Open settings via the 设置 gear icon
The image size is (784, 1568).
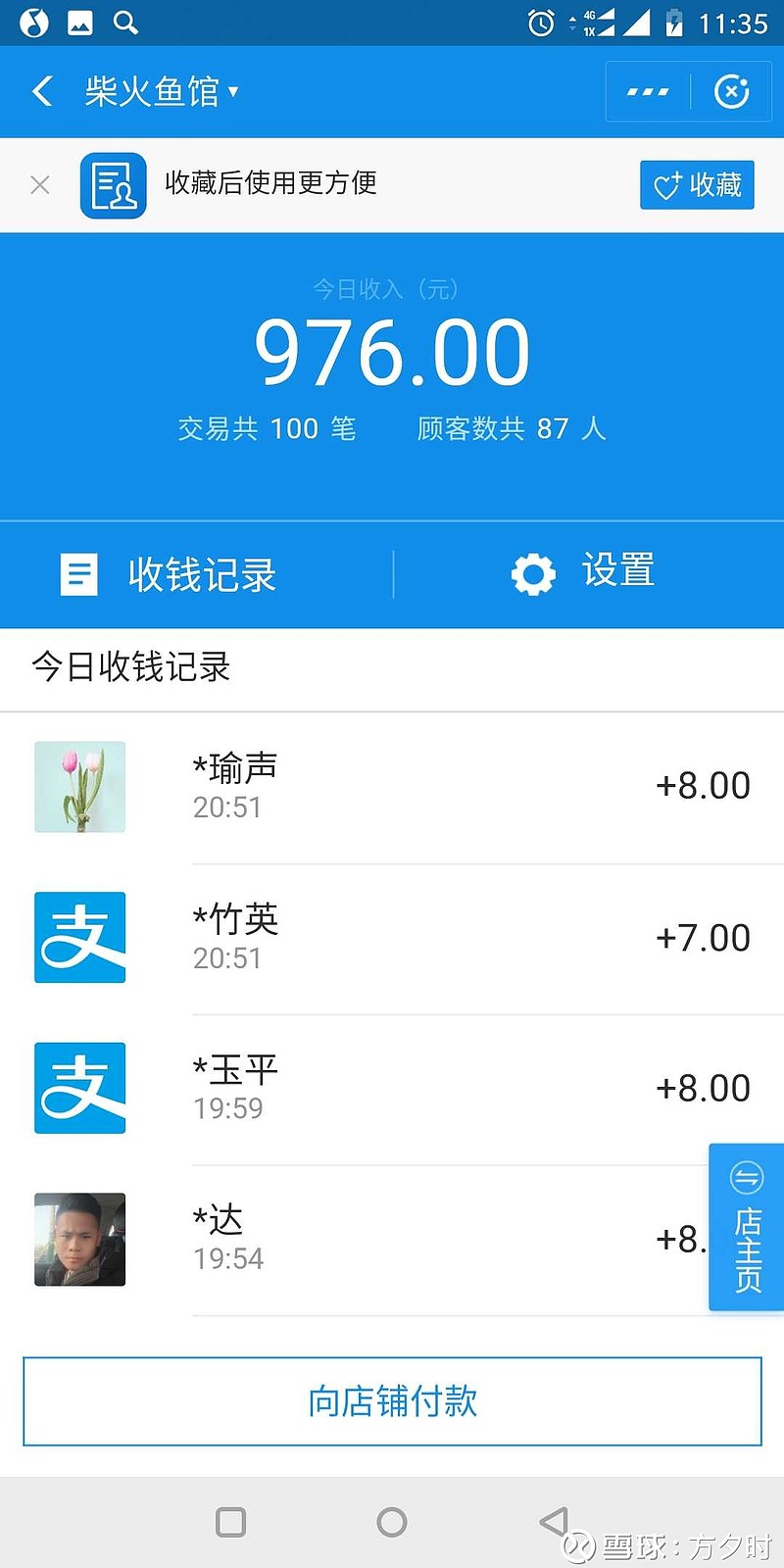point(532,574)
